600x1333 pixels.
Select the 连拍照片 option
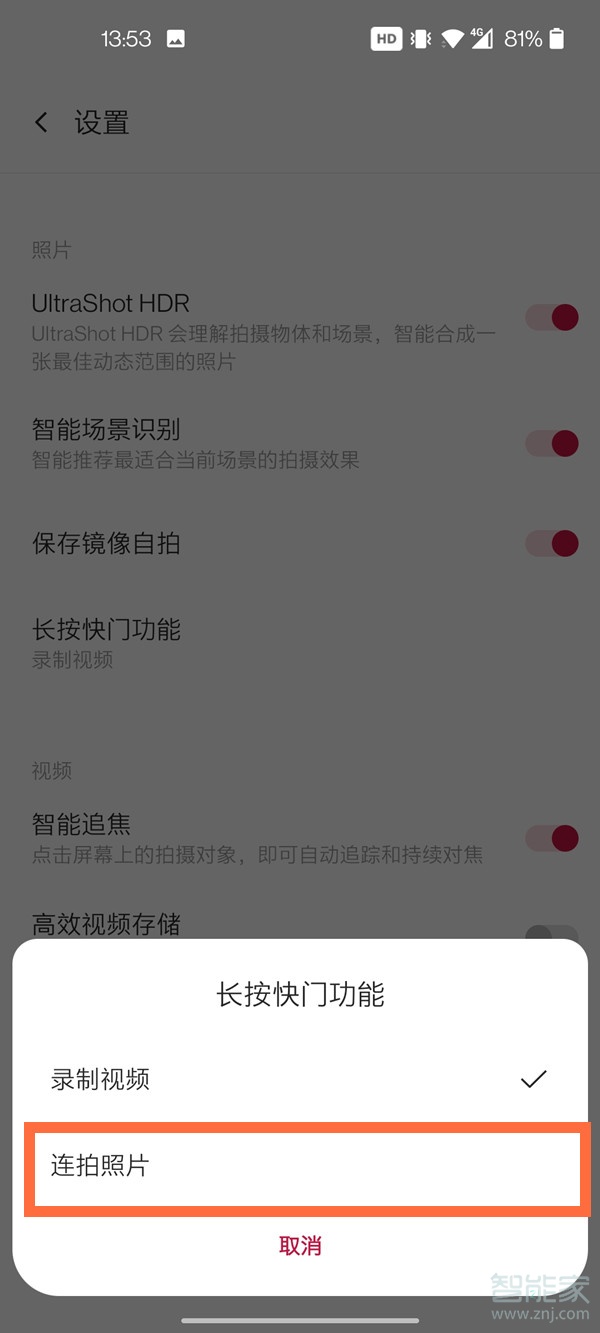tap(300, 1166)
